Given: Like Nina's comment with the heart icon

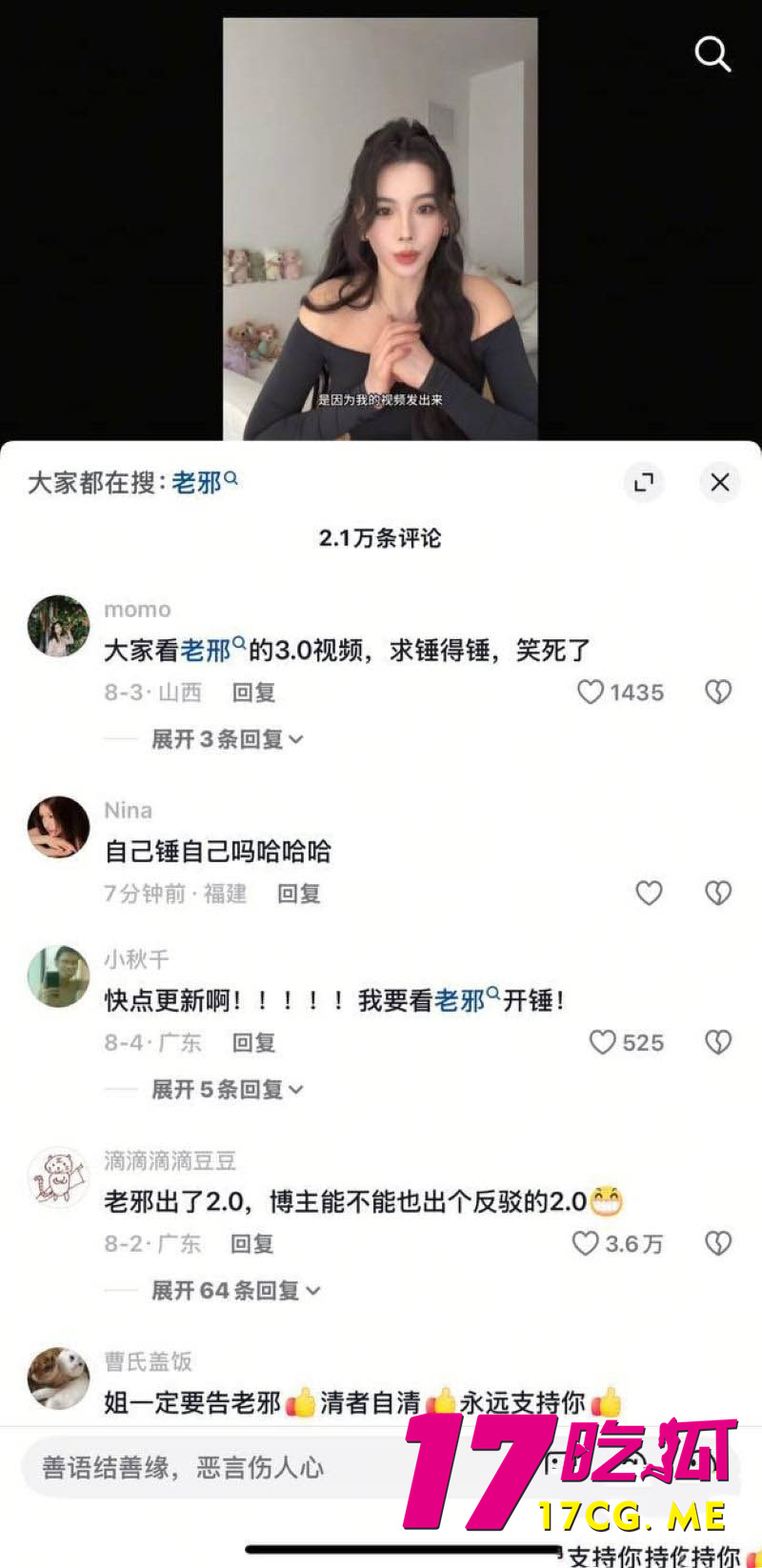Looking at the screenshot, I should [x=649, y=894].
